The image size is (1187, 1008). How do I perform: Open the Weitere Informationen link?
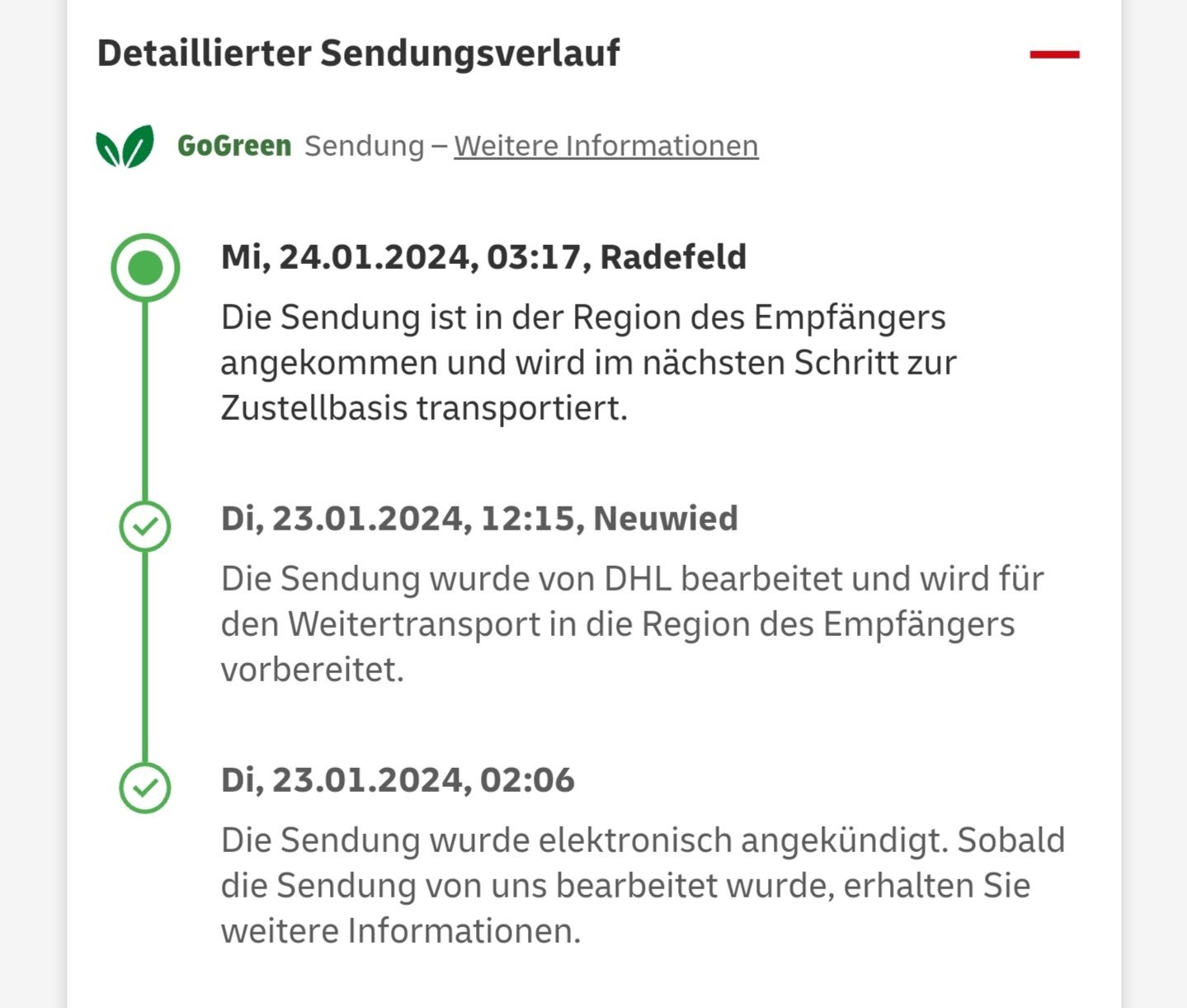point(605,146)
